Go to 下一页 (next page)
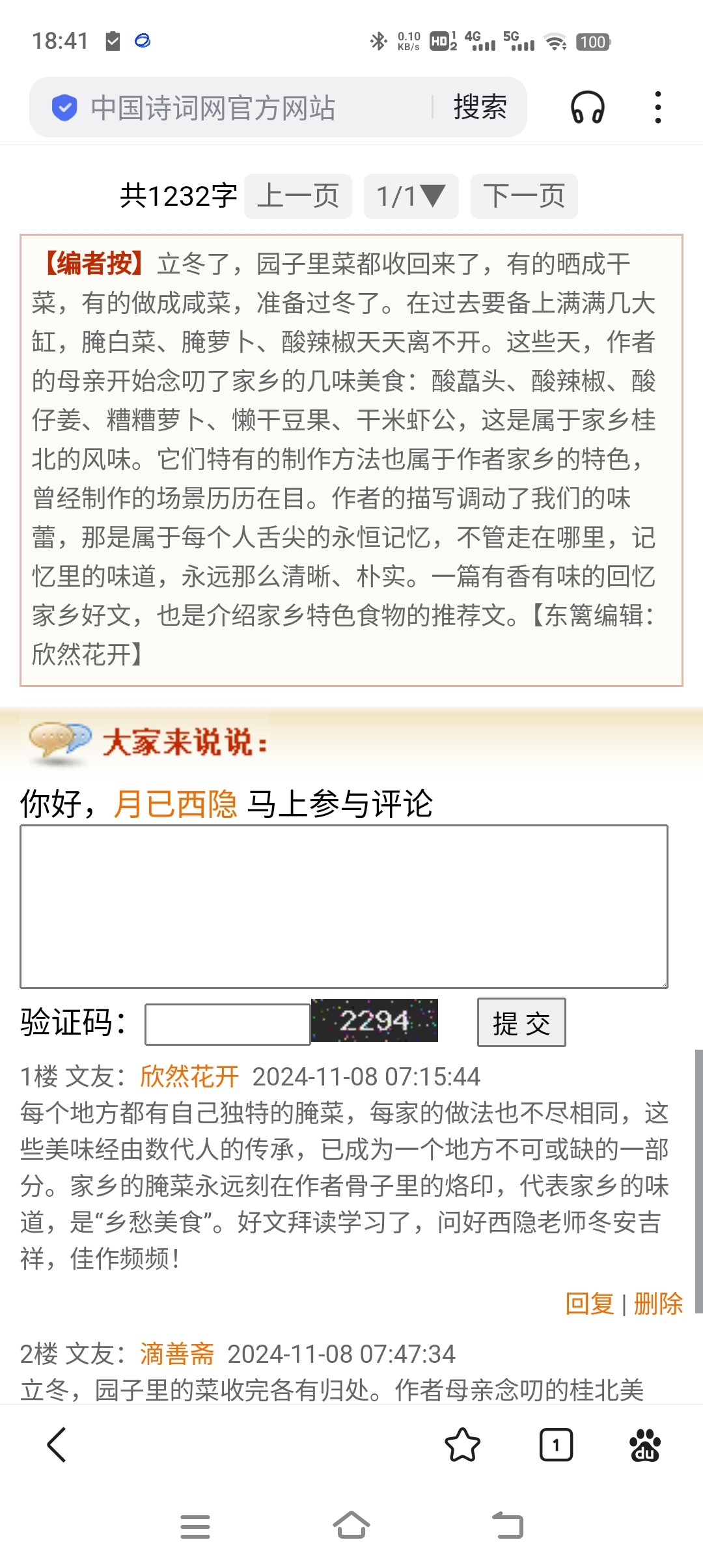This screenshot has width=703, height=1568. click(x=524, y=196)
